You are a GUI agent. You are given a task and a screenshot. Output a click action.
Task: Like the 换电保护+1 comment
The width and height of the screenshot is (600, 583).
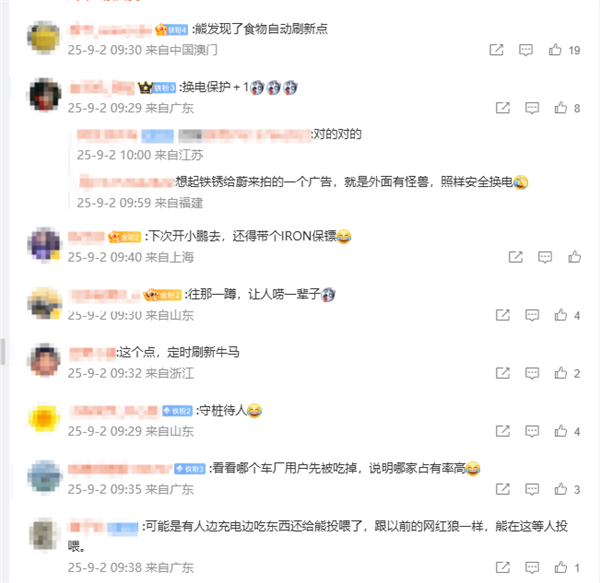click(x=560, y=108)
